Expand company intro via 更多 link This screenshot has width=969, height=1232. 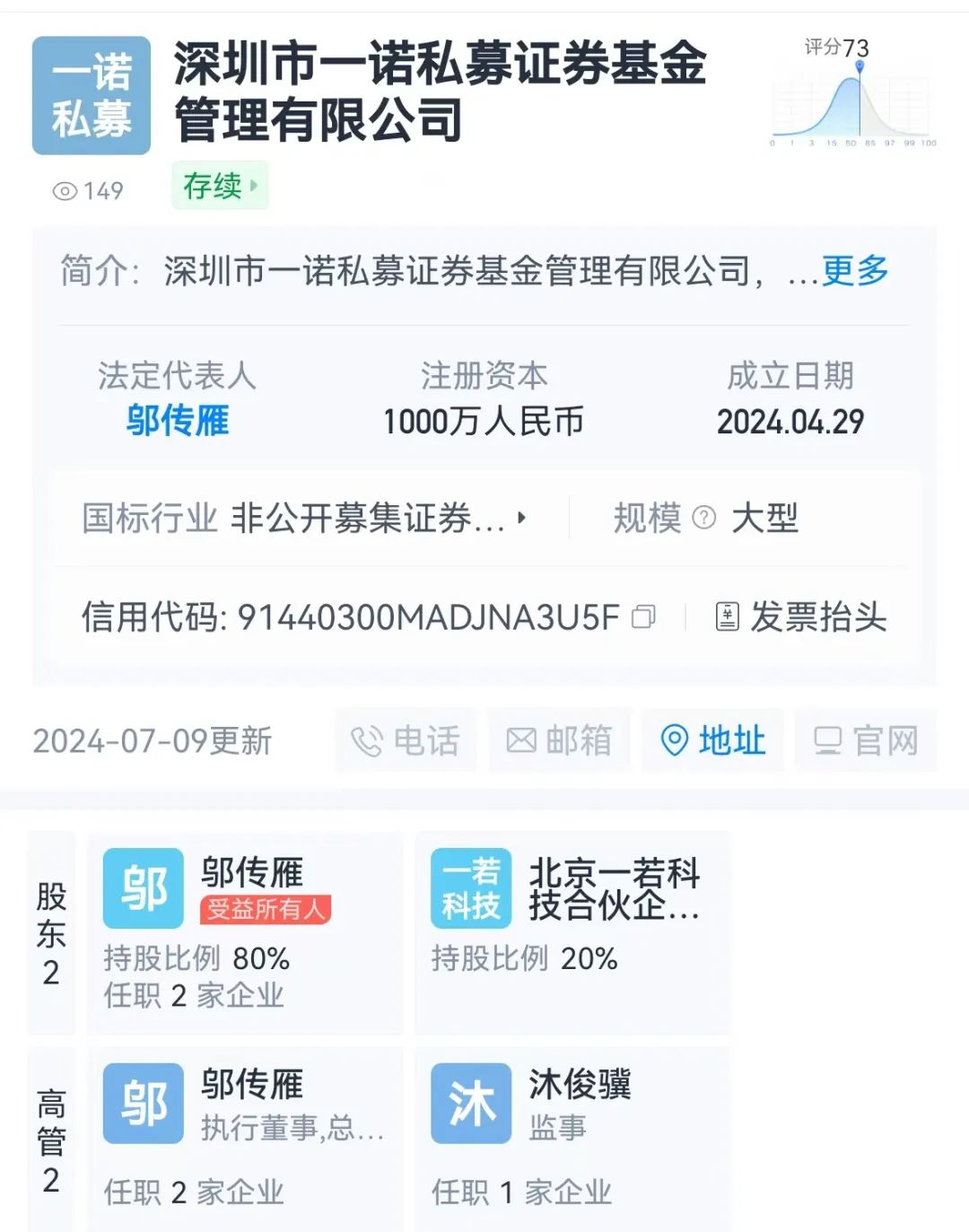coord(854,270)
